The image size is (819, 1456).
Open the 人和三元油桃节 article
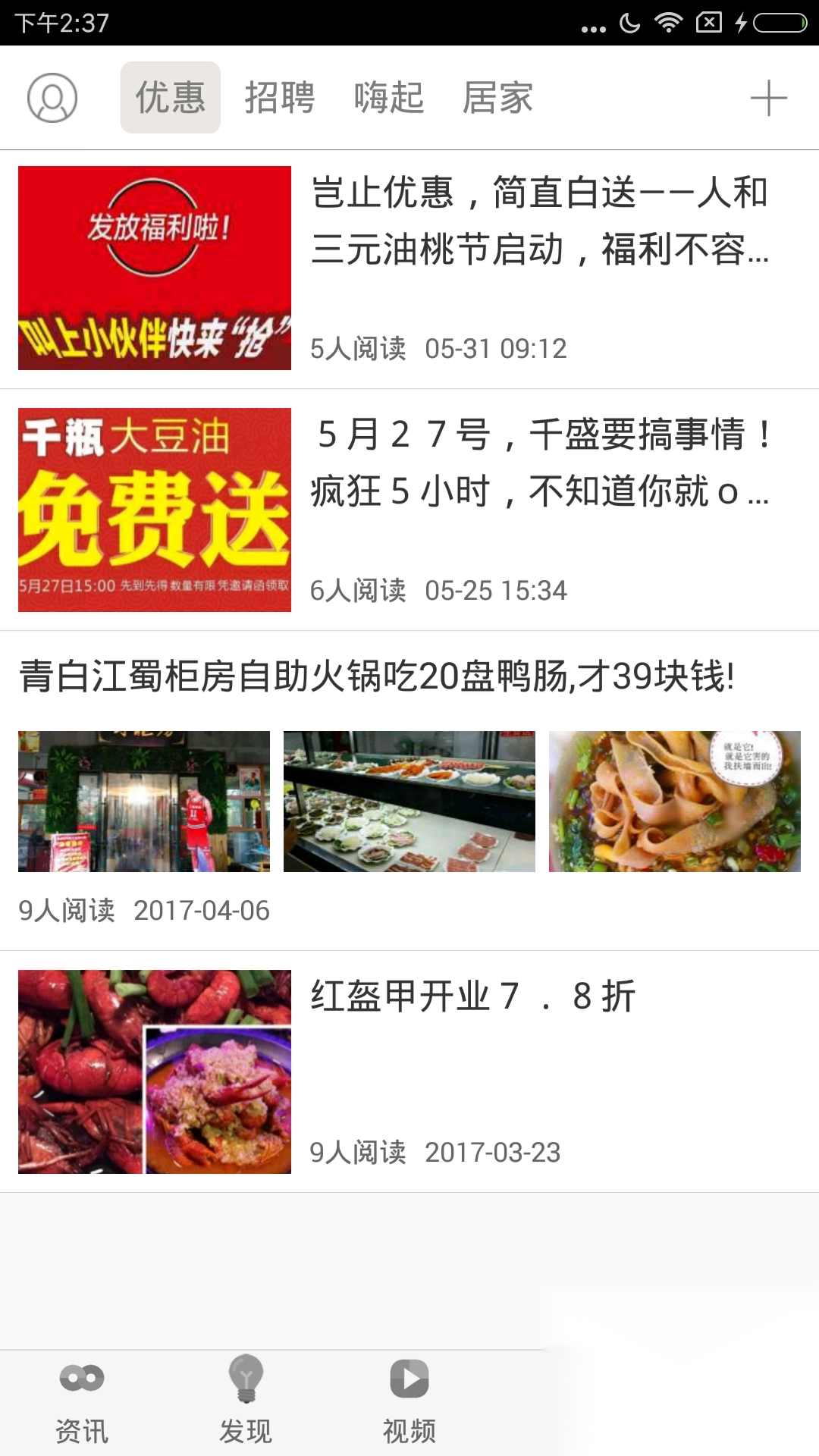pos(540,221)
